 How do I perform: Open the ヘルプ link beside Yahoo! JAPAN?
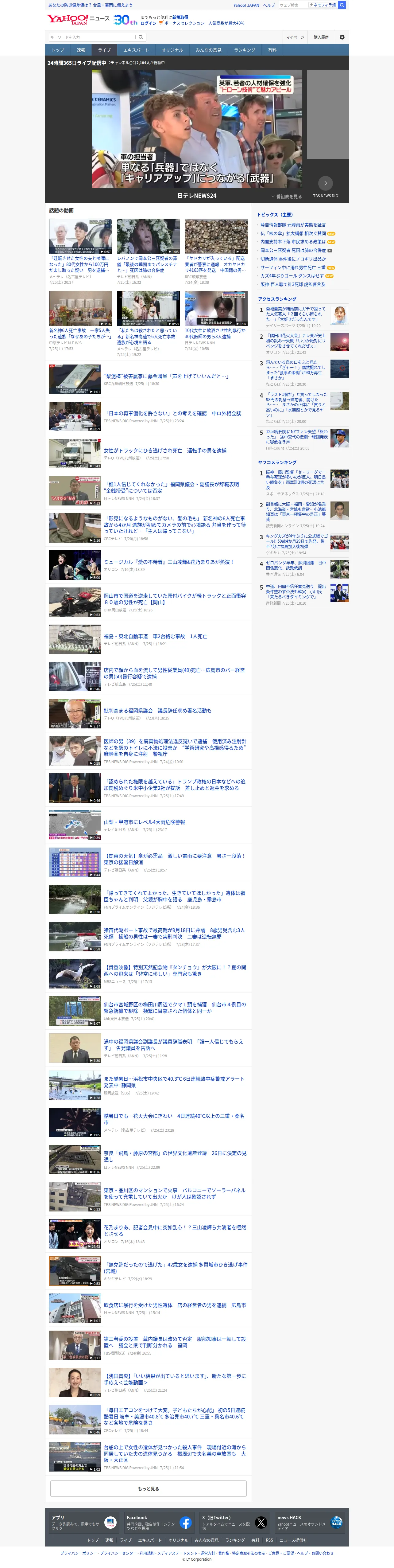pyautogui.click(x=269, y=5)
